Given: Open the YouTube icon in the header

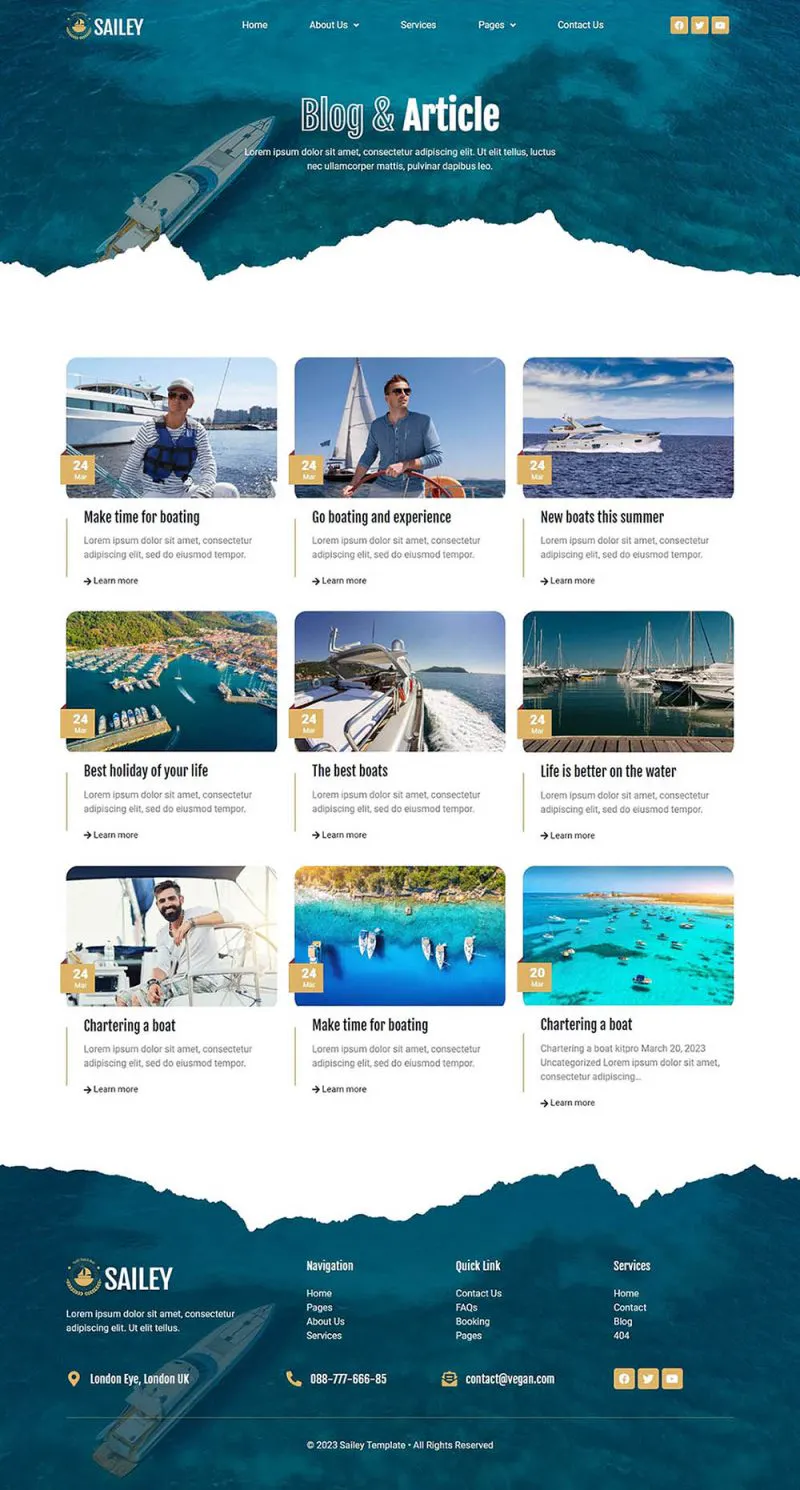Looking at the screenshot, I should click(x=720, y=25).
